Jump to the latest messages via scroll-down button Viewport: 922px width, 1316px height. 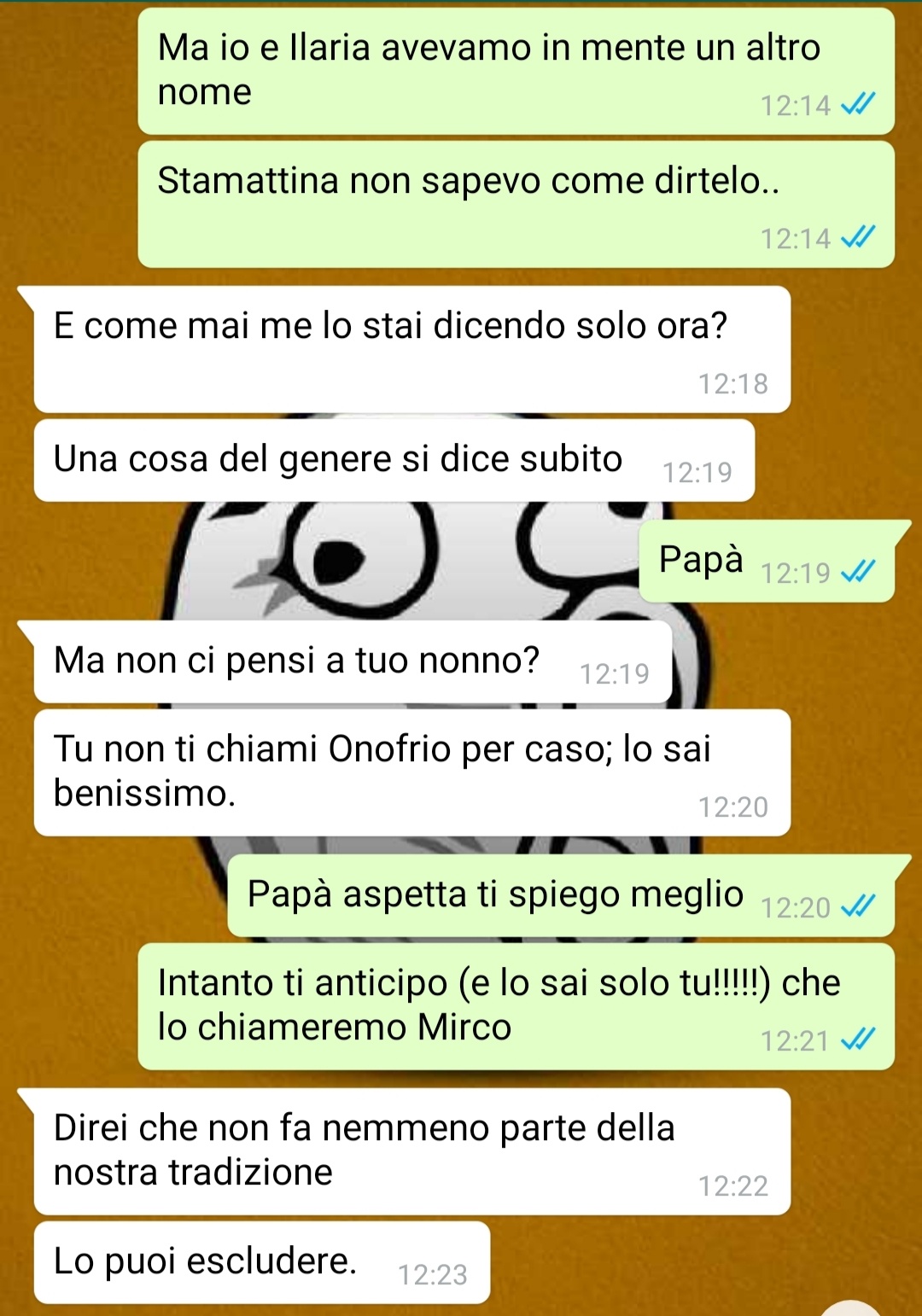(851, 1309)
